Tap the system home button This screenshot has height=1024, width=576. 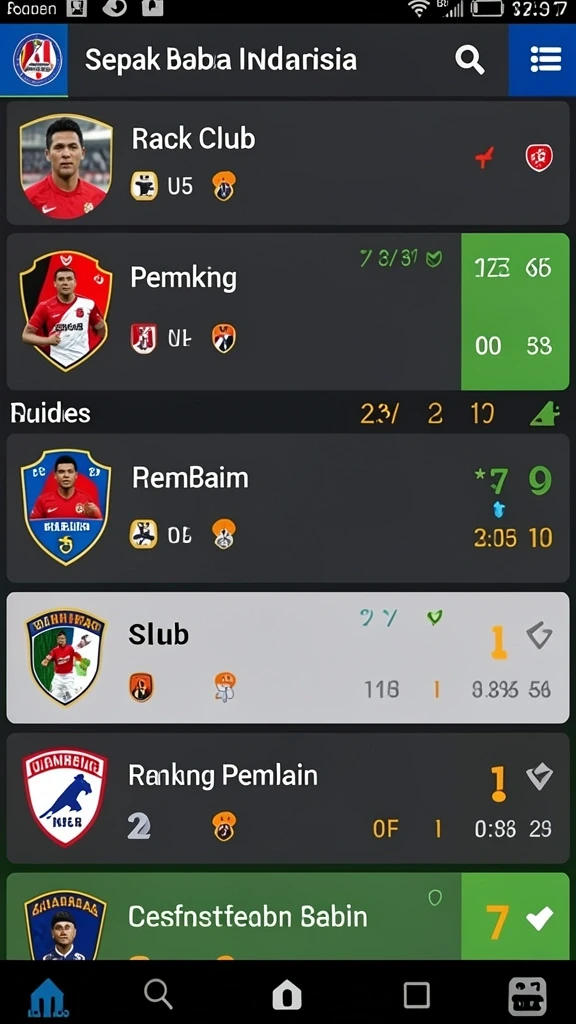[x=287, y=995]
